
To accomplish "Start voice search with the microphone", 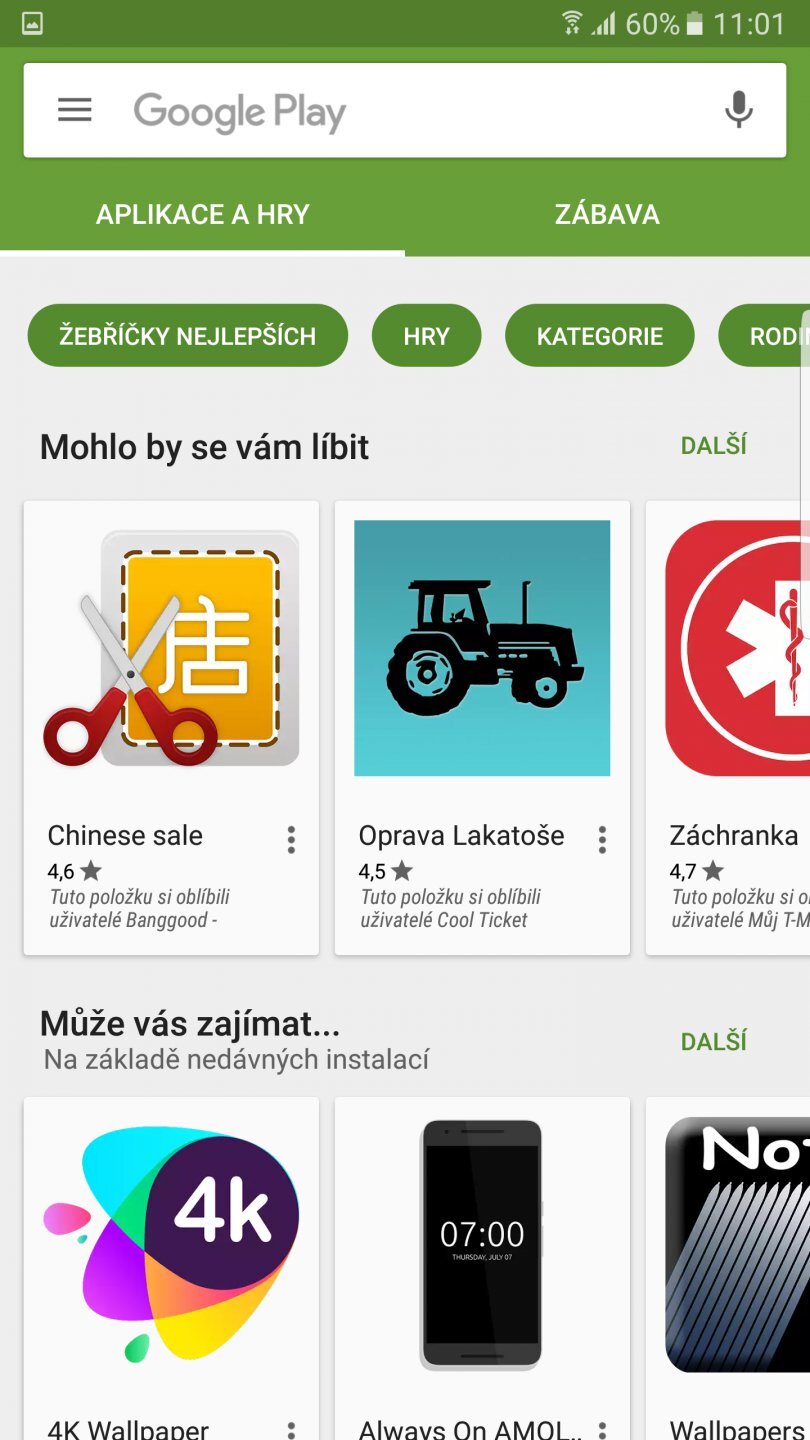I will [x=738, y=110].
